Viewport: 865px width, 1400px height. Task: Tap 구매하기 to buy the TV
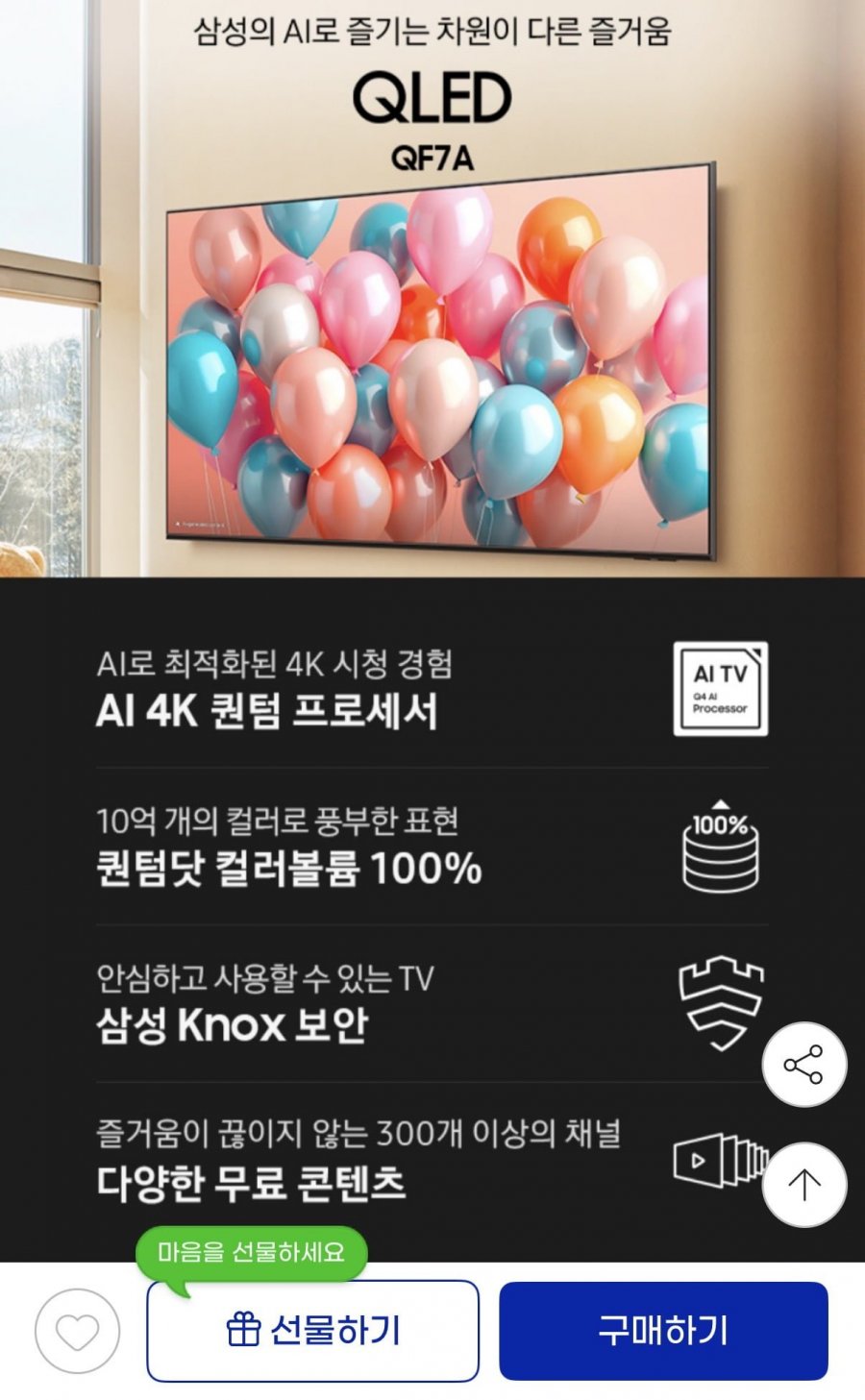click(x=663, y=1331)
